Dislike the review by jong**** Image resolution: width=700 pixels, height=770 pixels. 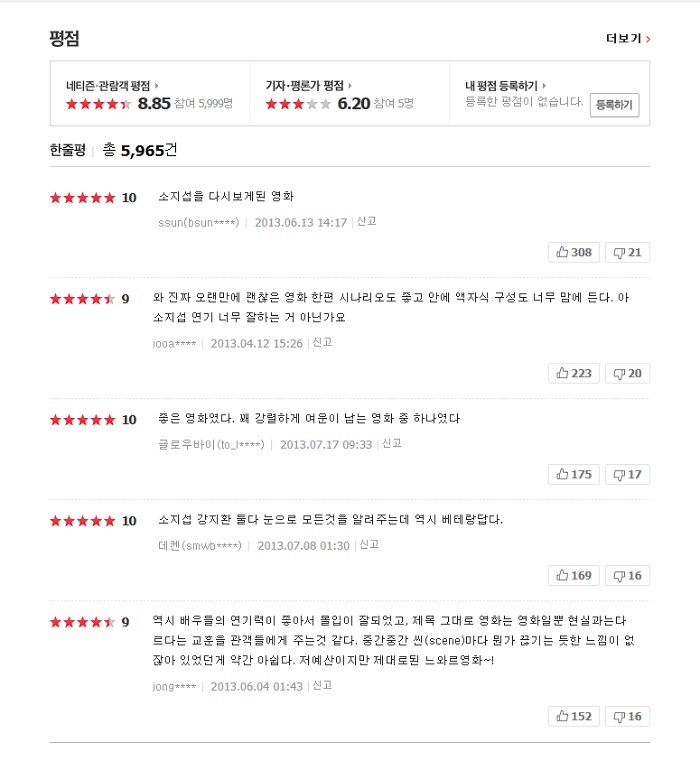point(628,716)
